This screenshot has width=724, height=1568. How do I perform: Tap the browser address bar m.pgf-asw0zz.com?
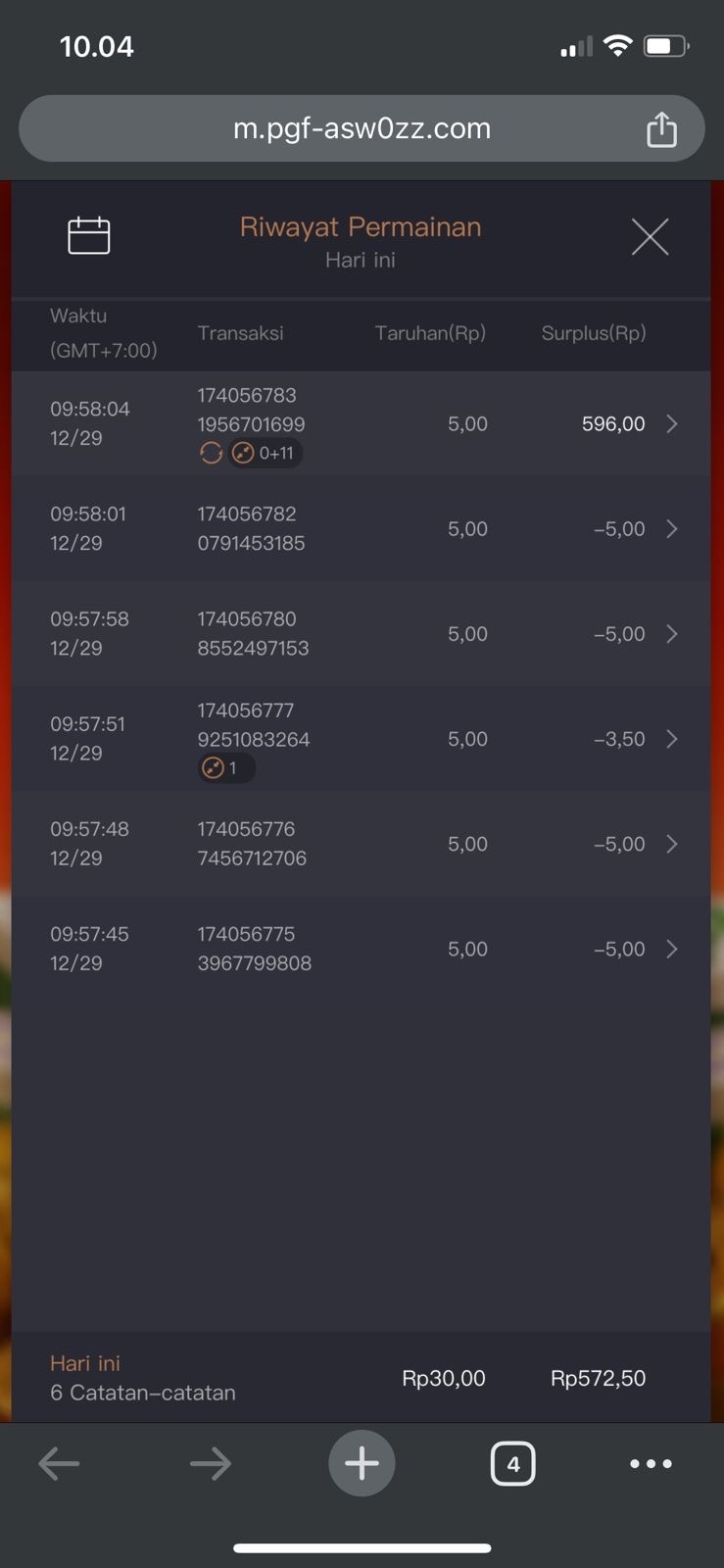pos(362,128)
